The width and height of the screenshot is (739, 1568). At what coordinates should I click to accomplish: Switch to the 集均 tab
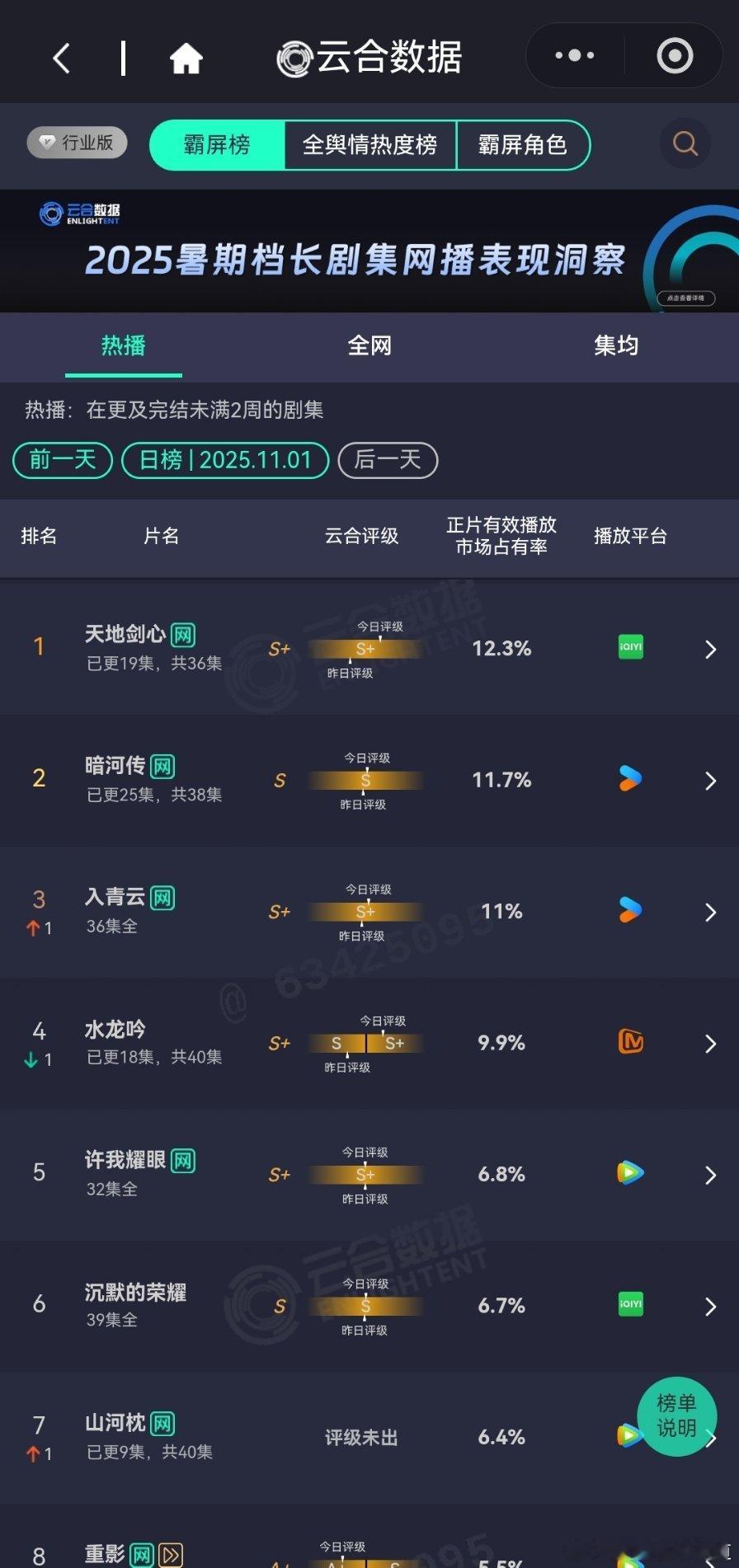click(616, 347)
